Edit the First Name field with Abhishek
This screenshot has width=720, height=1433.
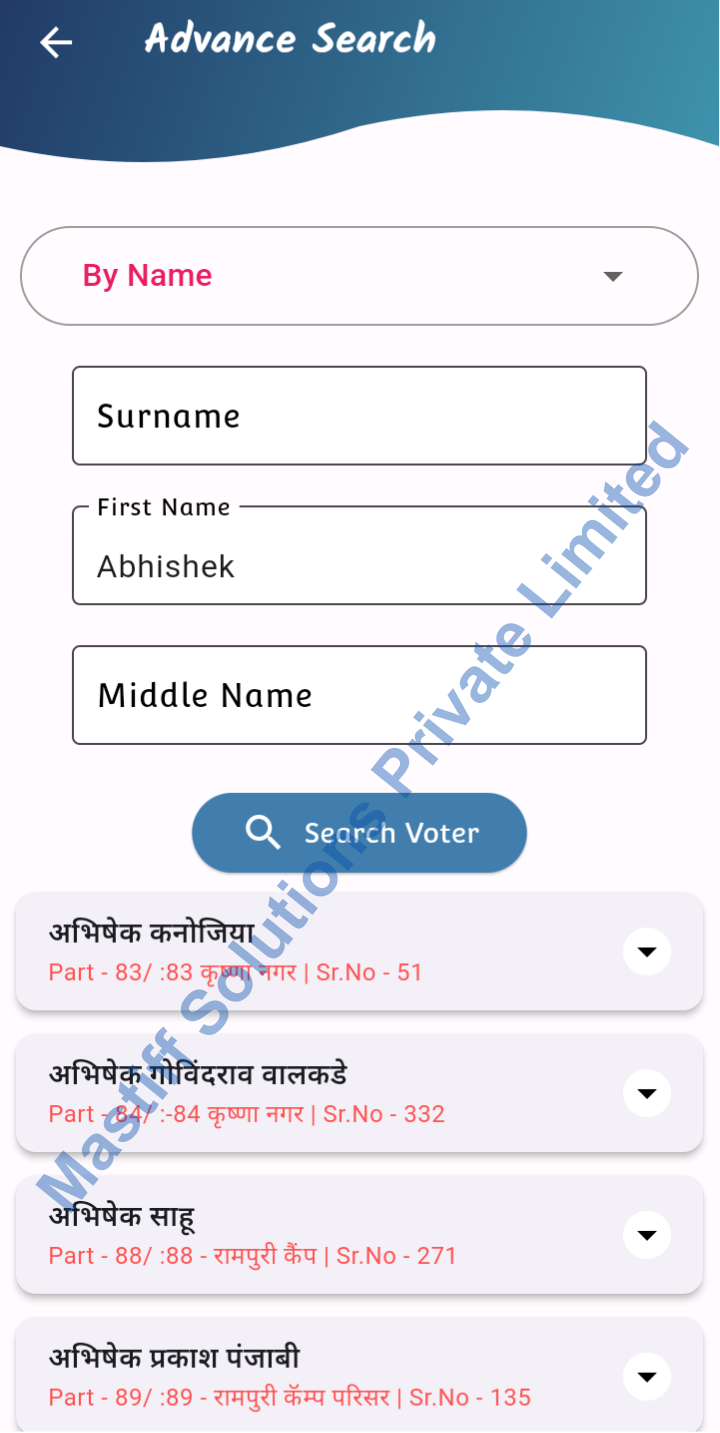pyautogui.click(x=359, y=566)
